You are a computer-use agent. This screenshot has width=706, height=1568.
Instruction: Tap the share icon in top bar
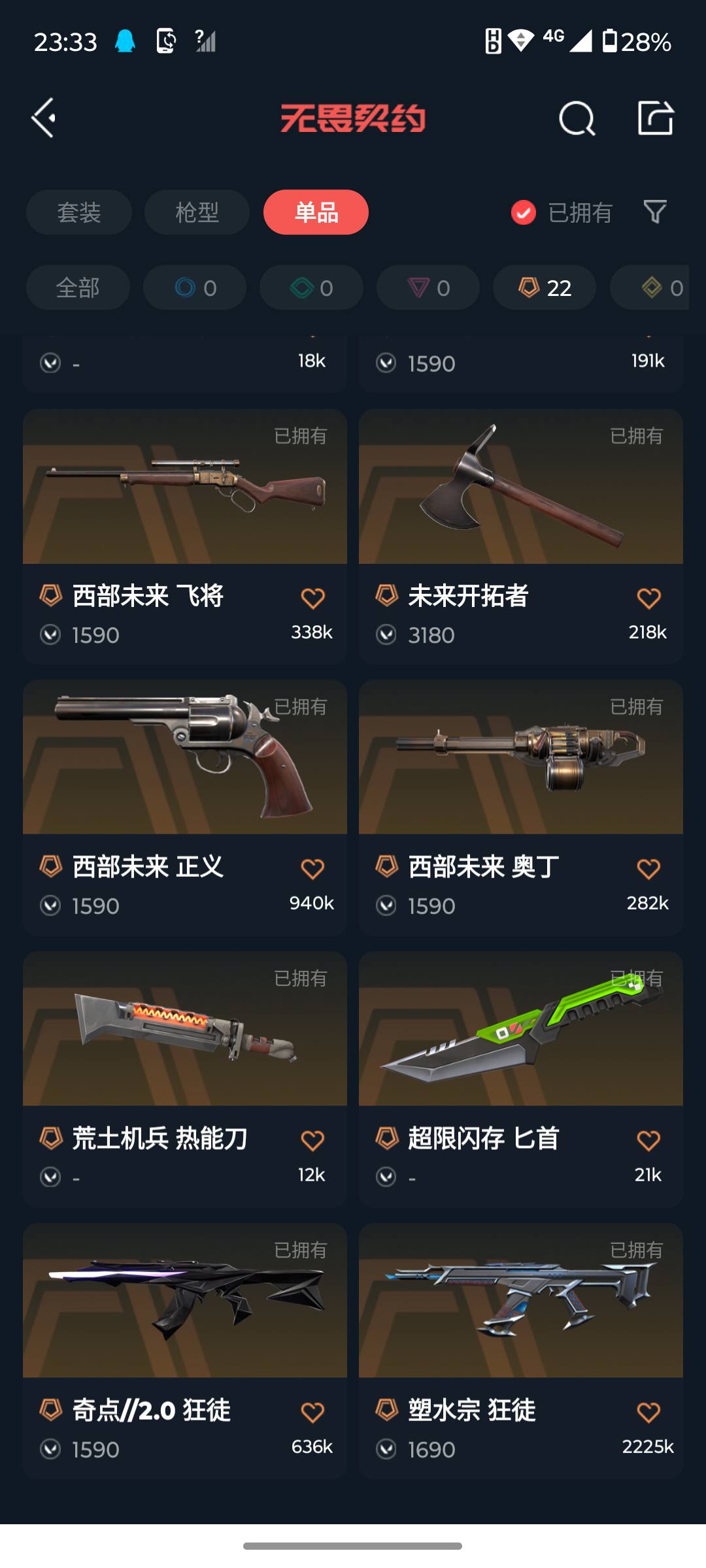coord(656,118)
